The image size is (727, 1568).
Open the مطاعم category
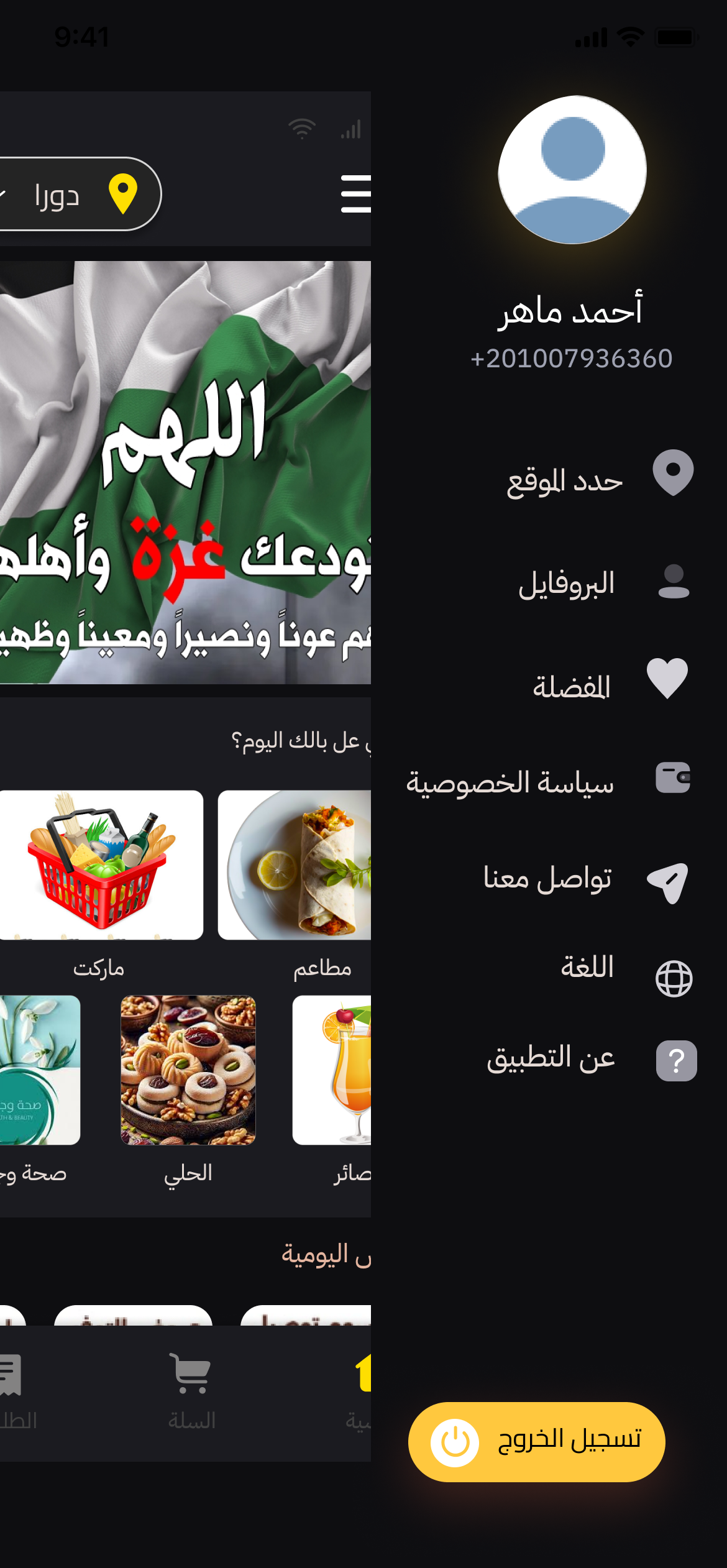point(296,865)
